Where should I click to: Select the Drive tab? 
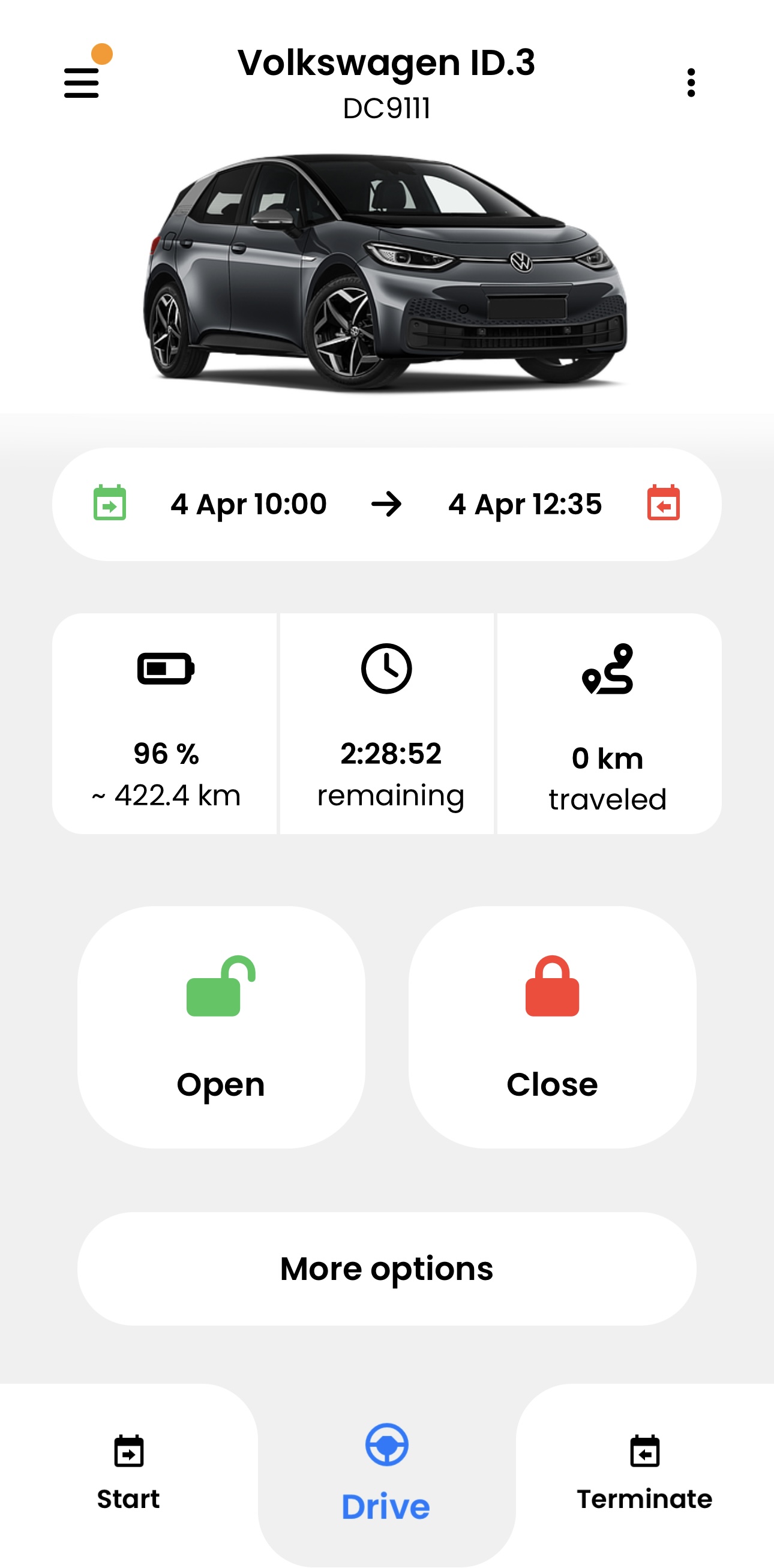[386, 1474]
